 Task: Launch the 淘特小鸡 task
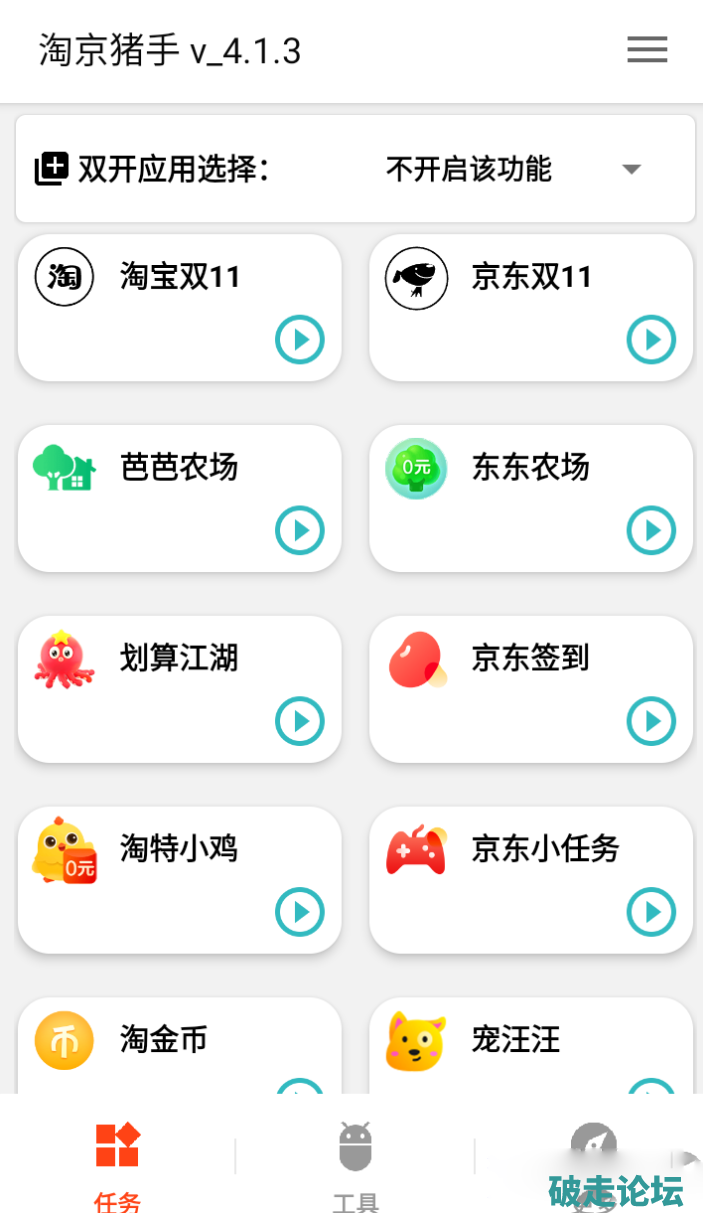(300, 912)
